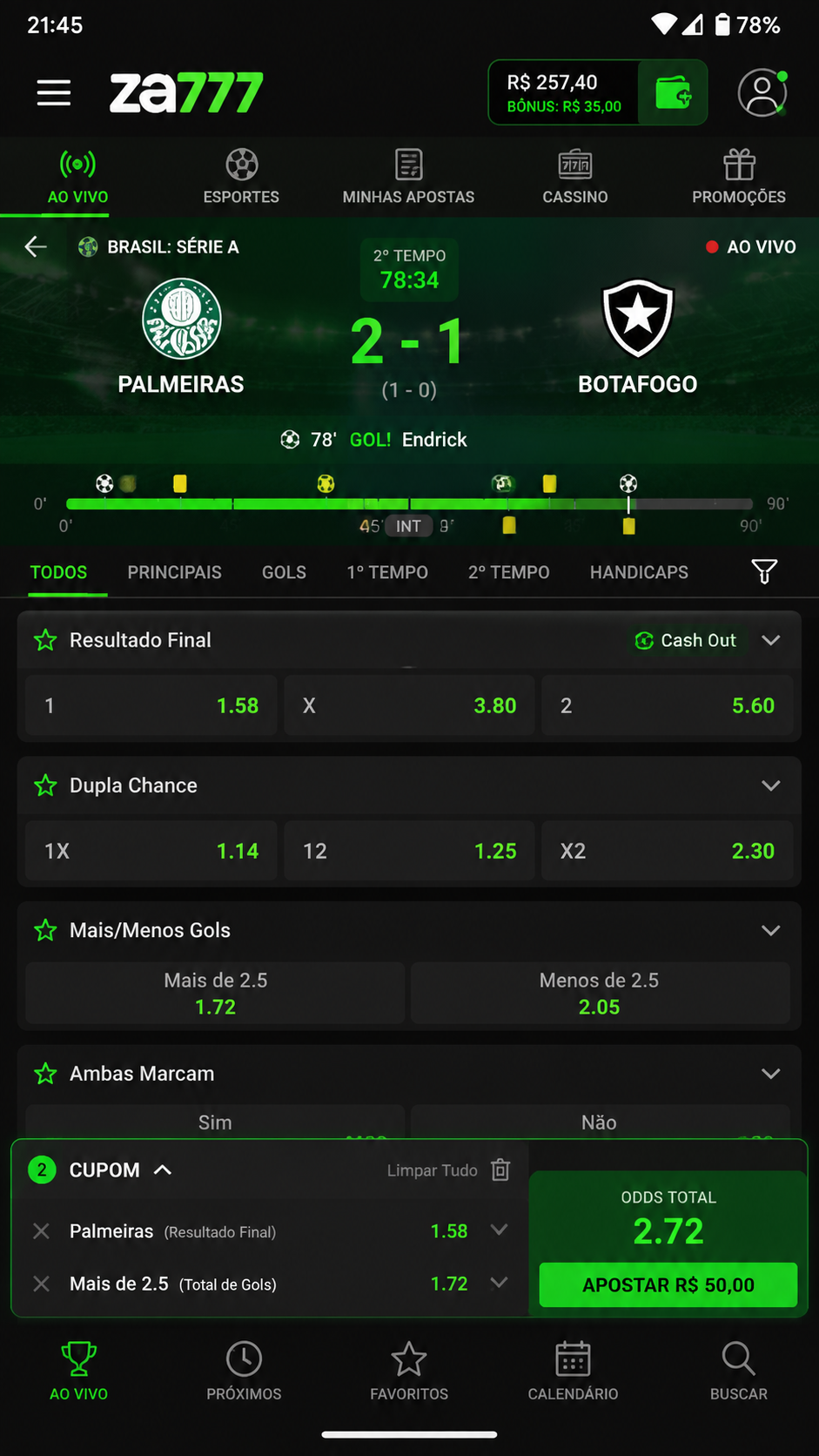819x1456 pixels.
Task: Switch to the Esportes tab
Action: (x=241, y=177)
